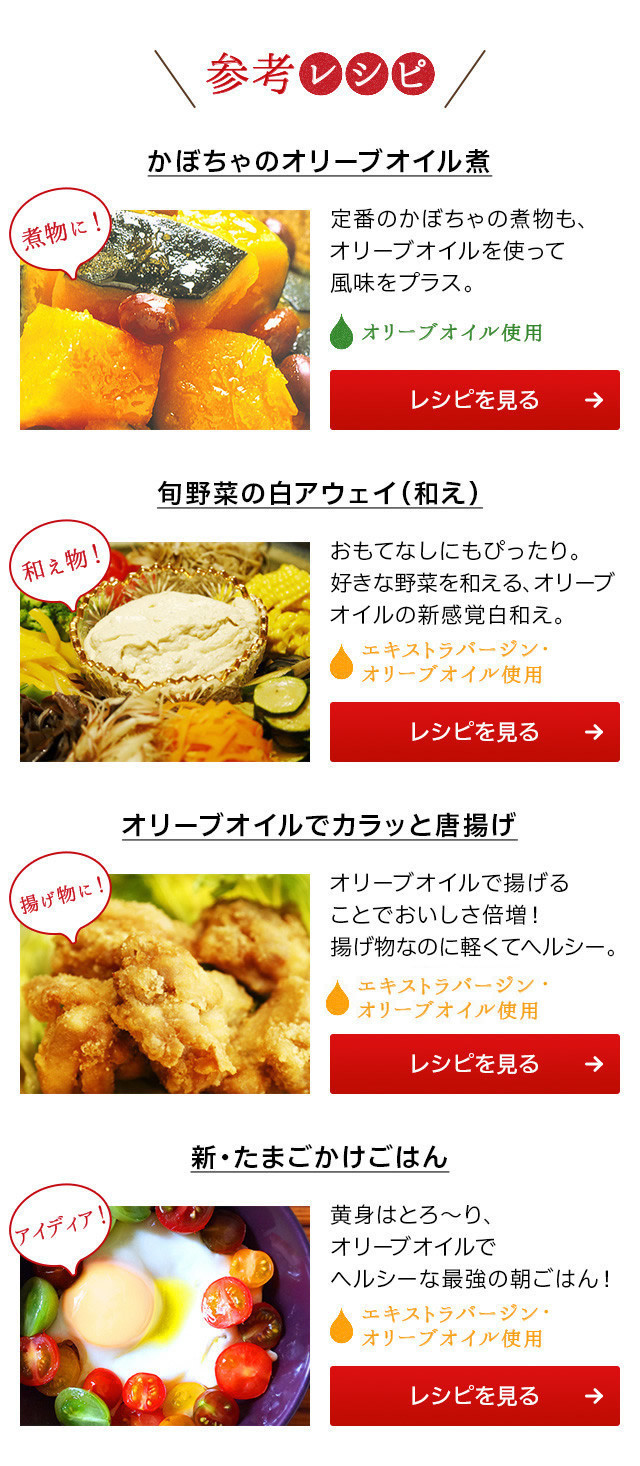Select the egg and tomato rice photo
640x1466 pixels.
[x=165, y=1316]
